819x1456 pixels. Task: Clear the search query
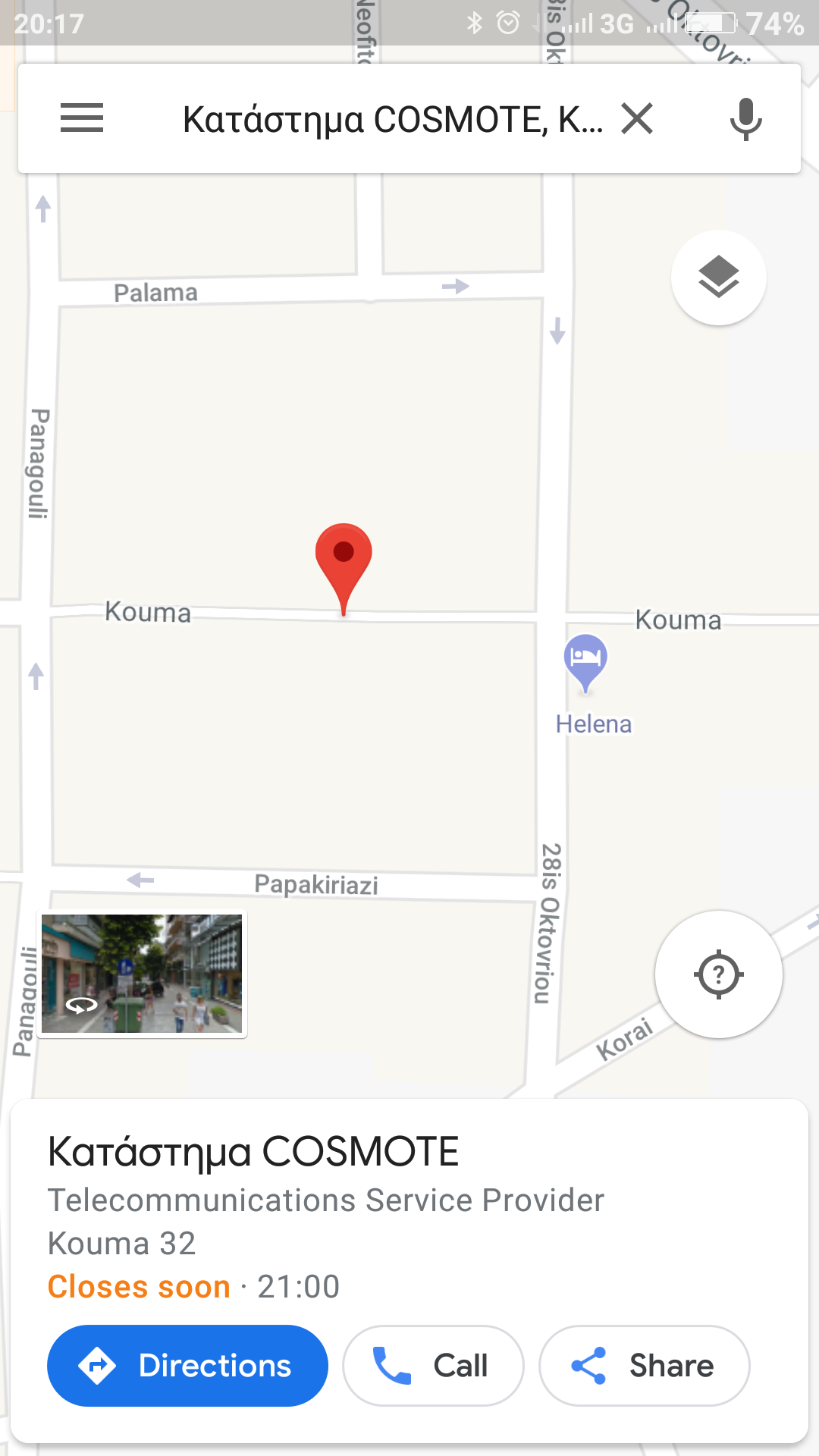pos(637,118)
